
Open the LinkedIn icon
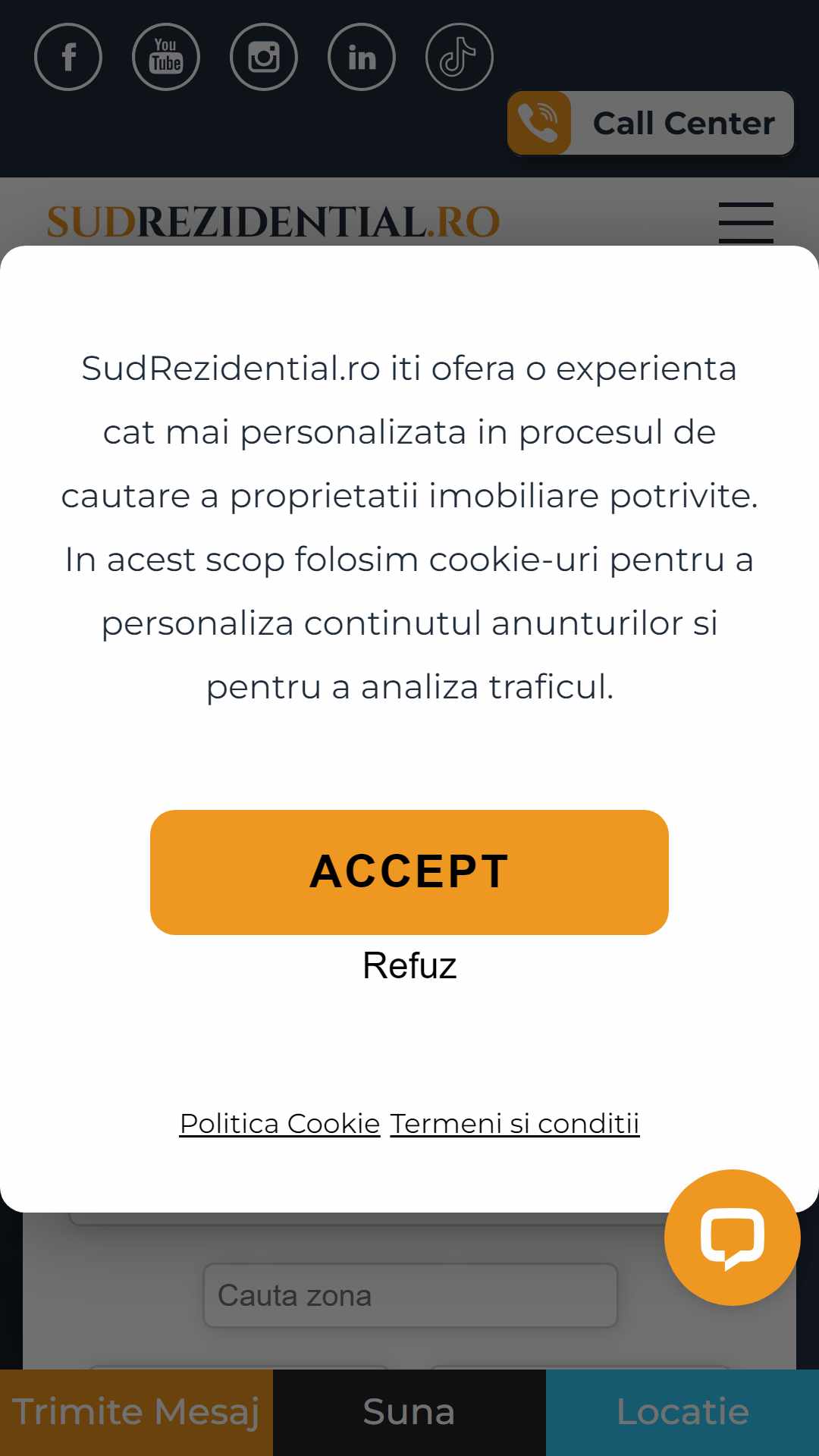(362, 57)
